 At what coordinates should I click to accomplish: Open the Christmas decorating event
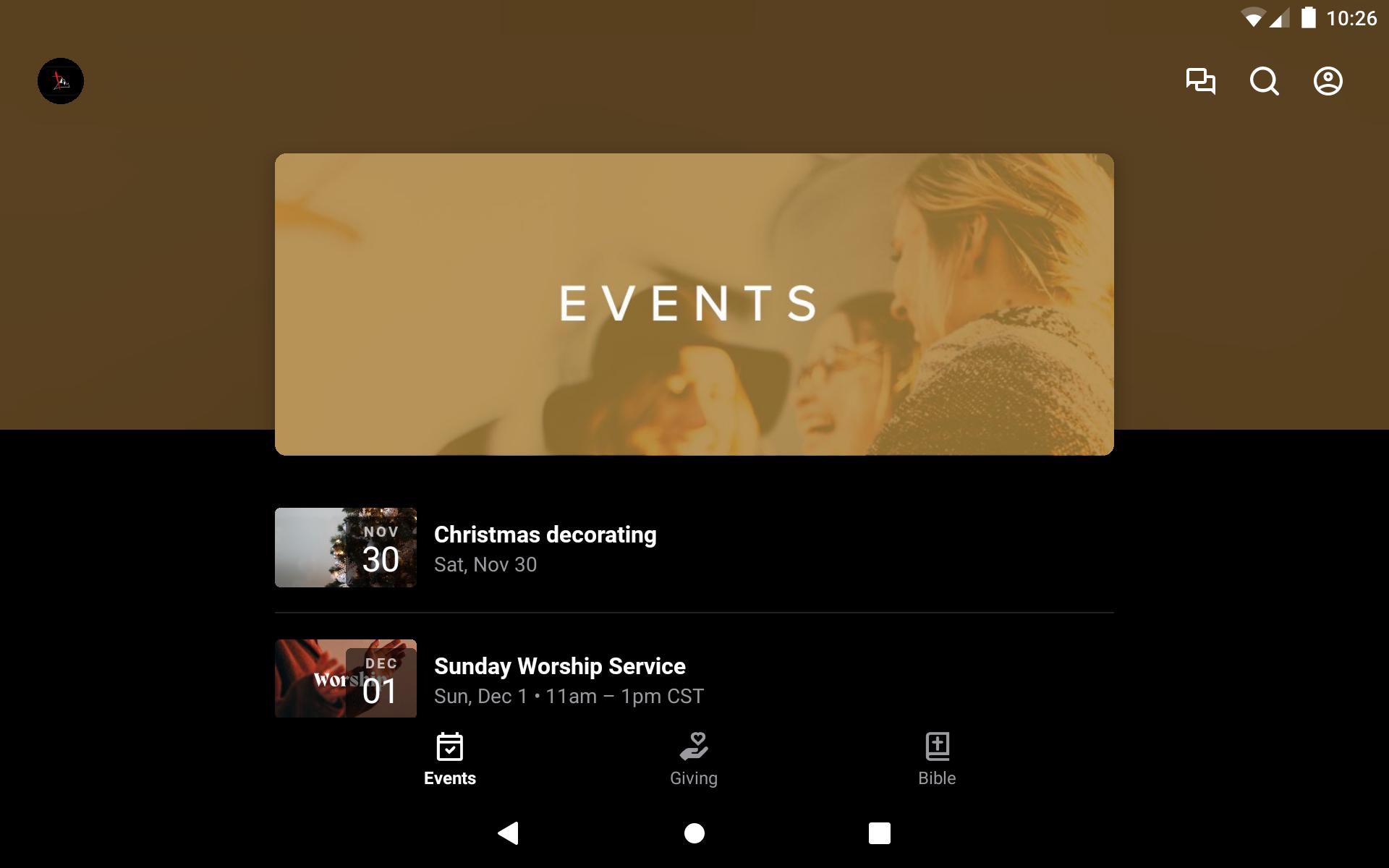click(x=545, y=548)
